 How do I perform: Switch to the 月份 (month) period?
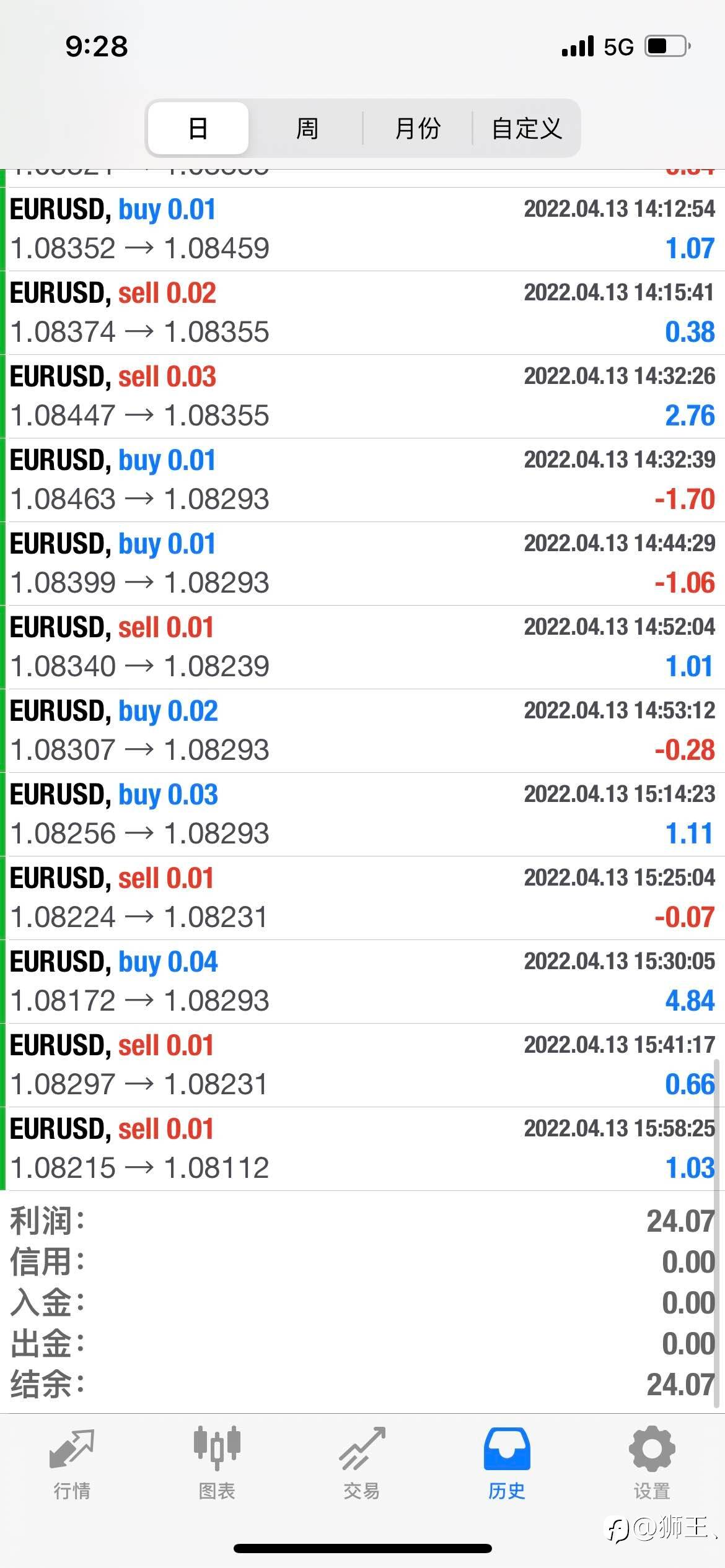(x=417, y=128)
